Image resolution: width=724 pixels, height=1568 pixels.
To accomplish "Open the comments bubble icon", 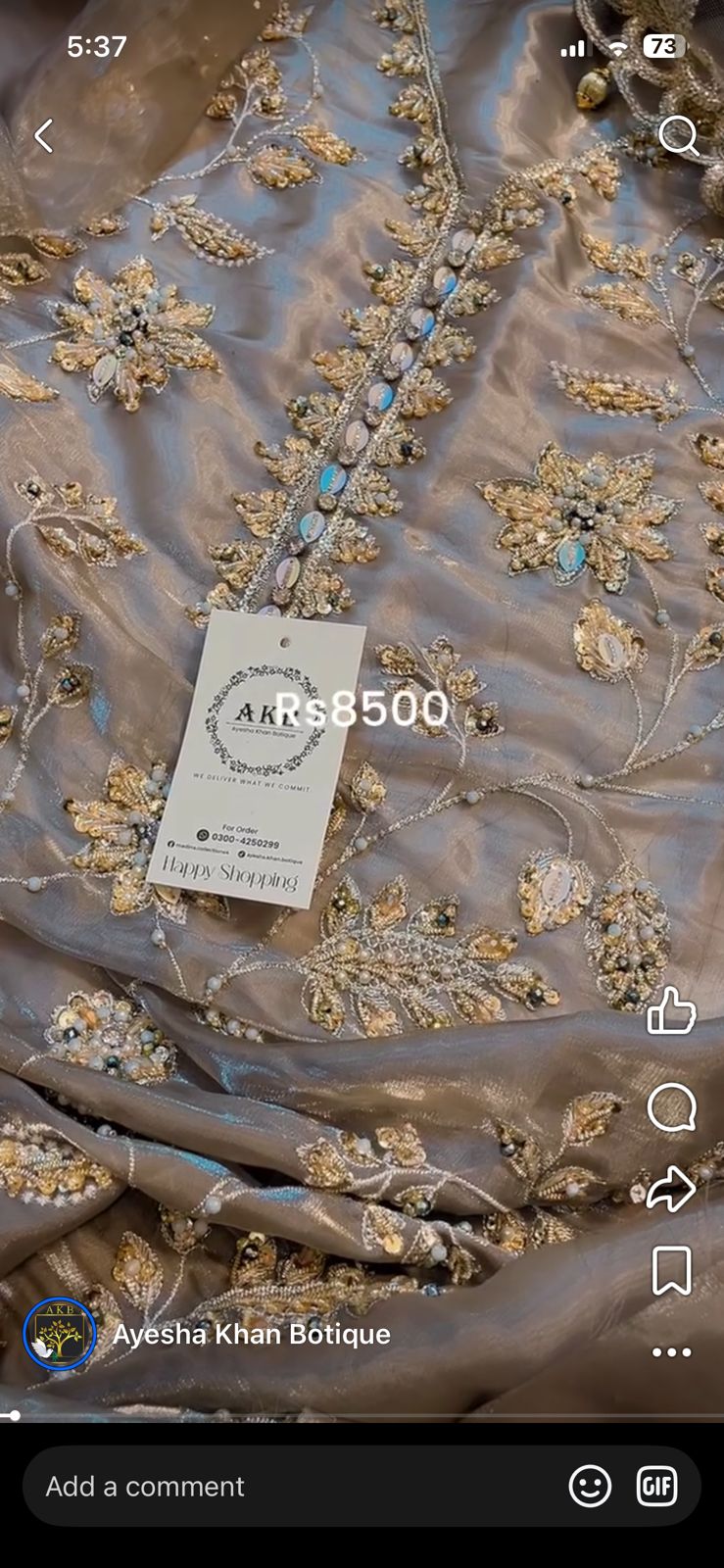I will tap(672, 1107).
